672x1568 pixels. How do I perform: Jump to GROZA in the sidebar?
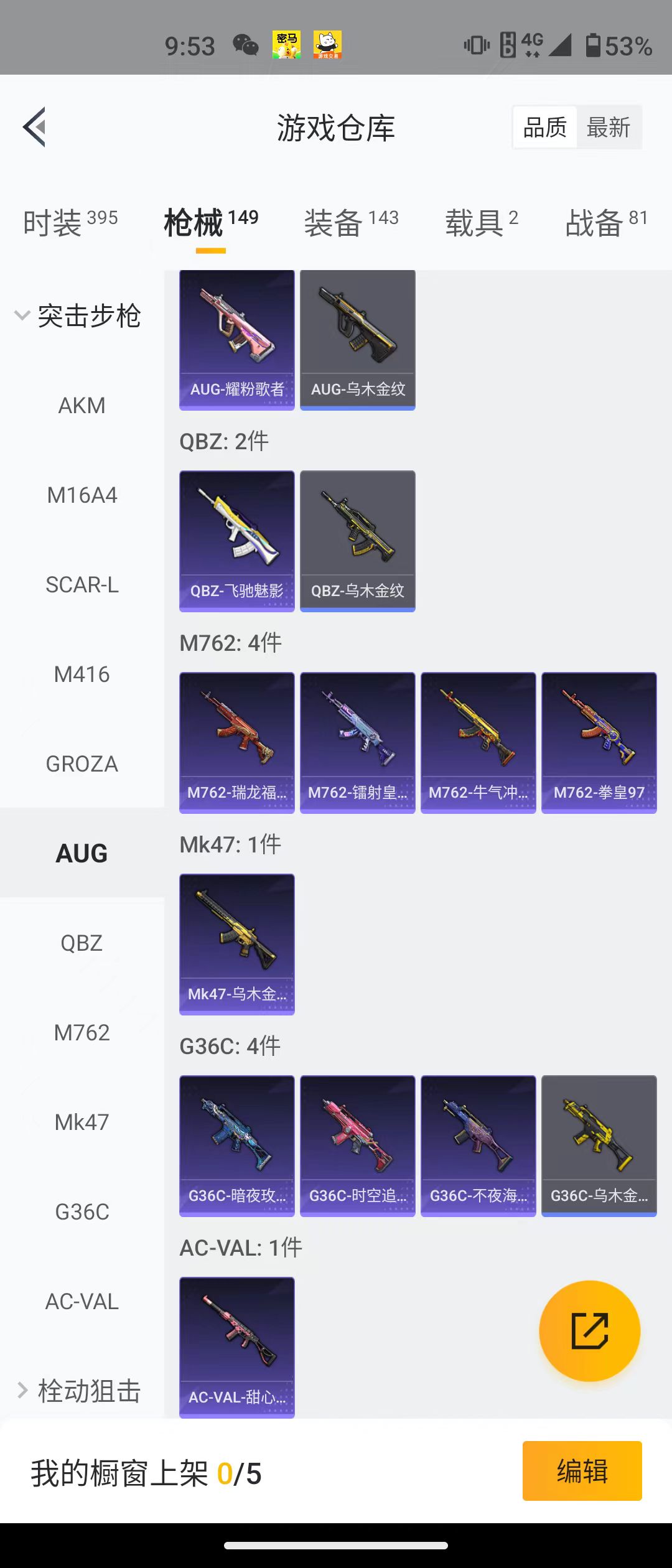[x=82, y=764]
